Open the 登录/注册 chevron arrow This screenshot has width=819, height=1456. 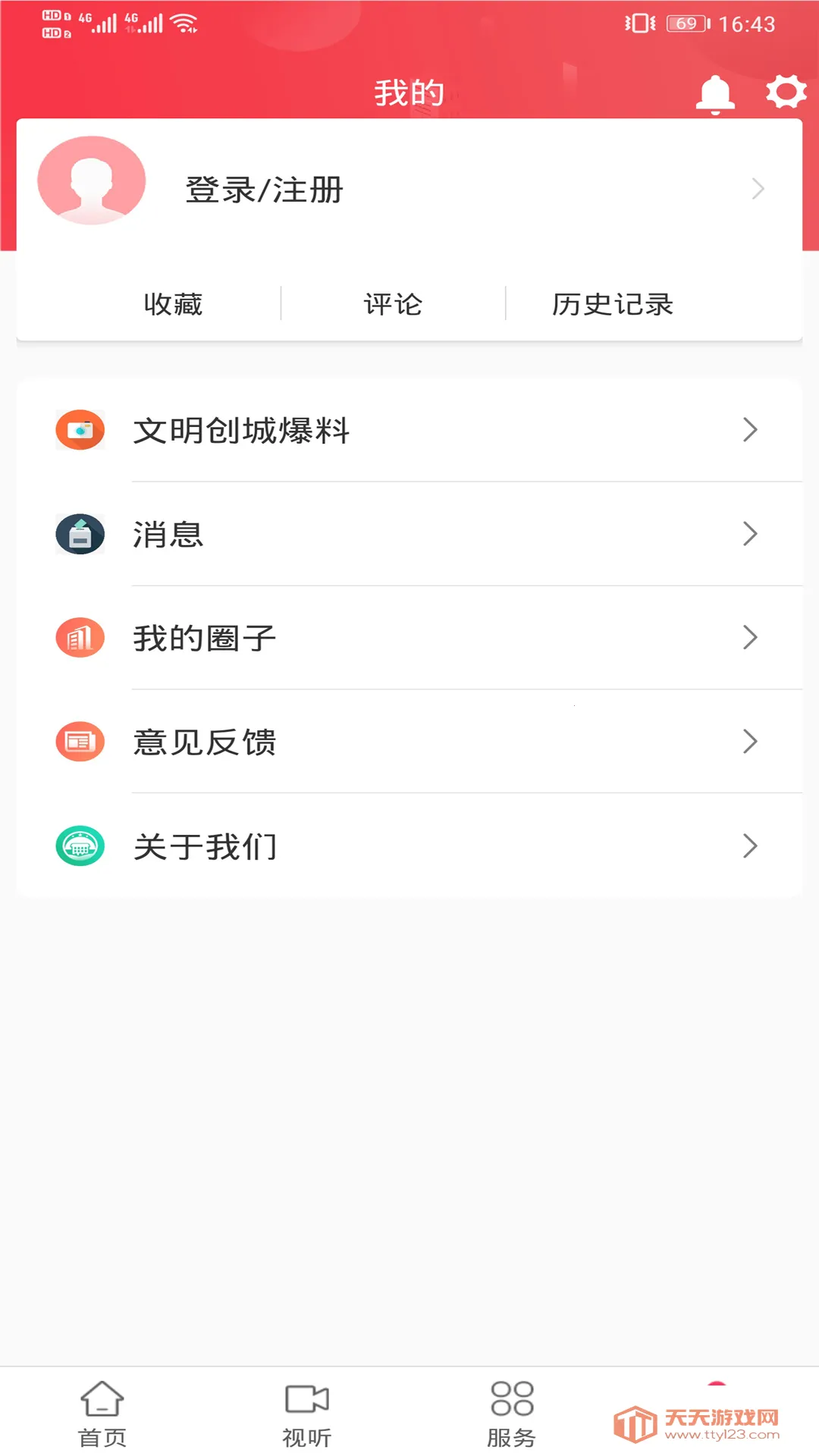click(x=758, y=189)
